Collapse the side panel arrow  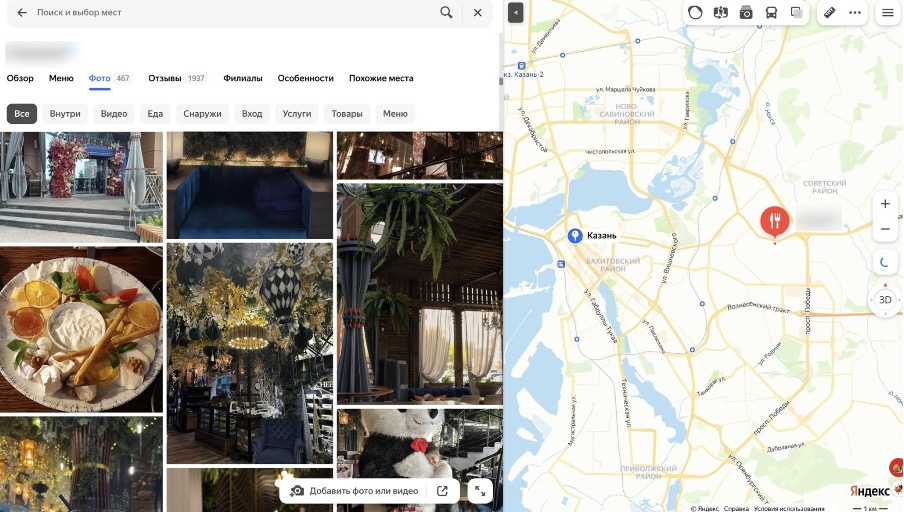click(516, 13)
